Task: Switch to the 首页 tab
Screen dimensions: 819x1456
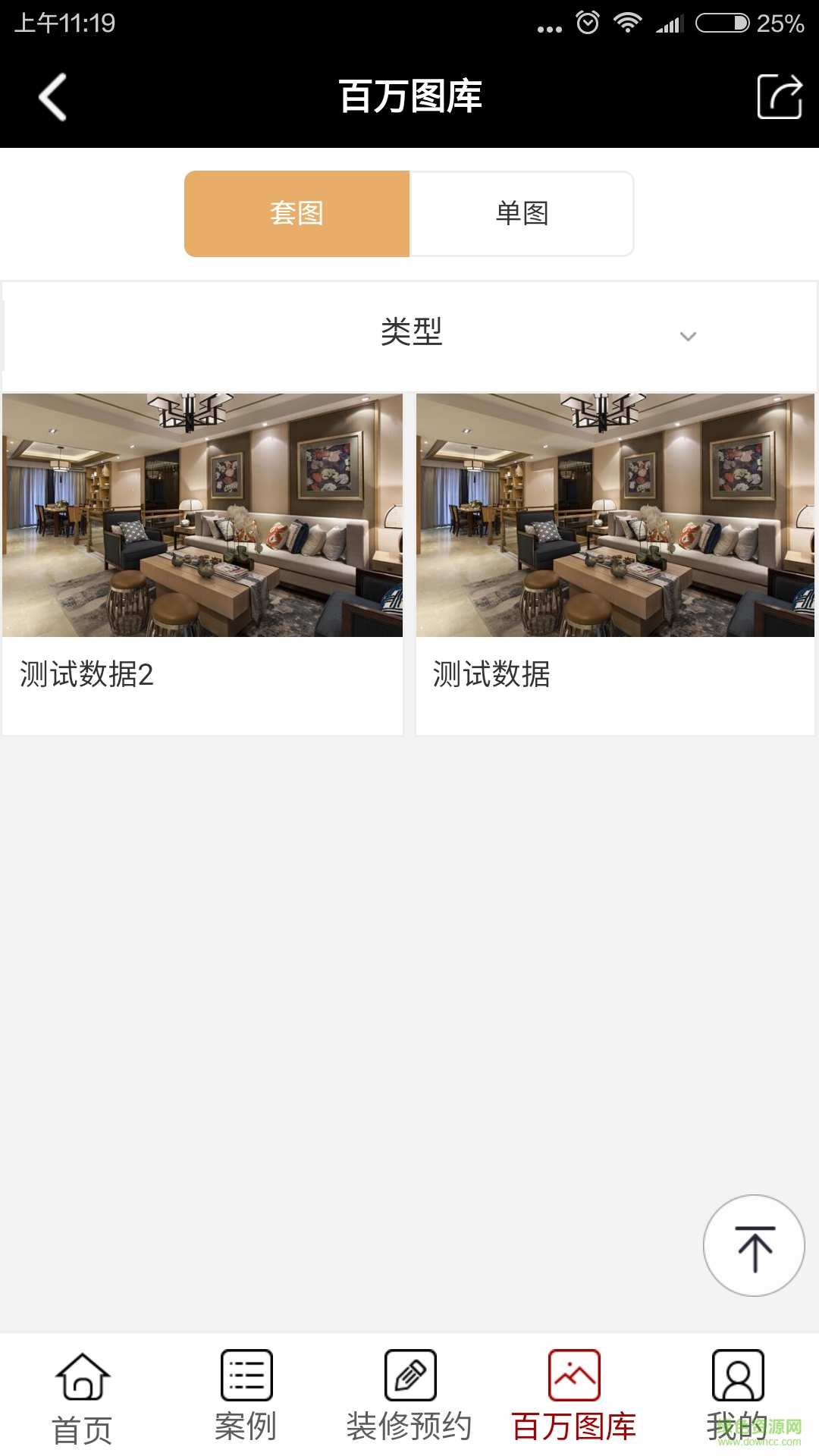Action: (82, 1397)
